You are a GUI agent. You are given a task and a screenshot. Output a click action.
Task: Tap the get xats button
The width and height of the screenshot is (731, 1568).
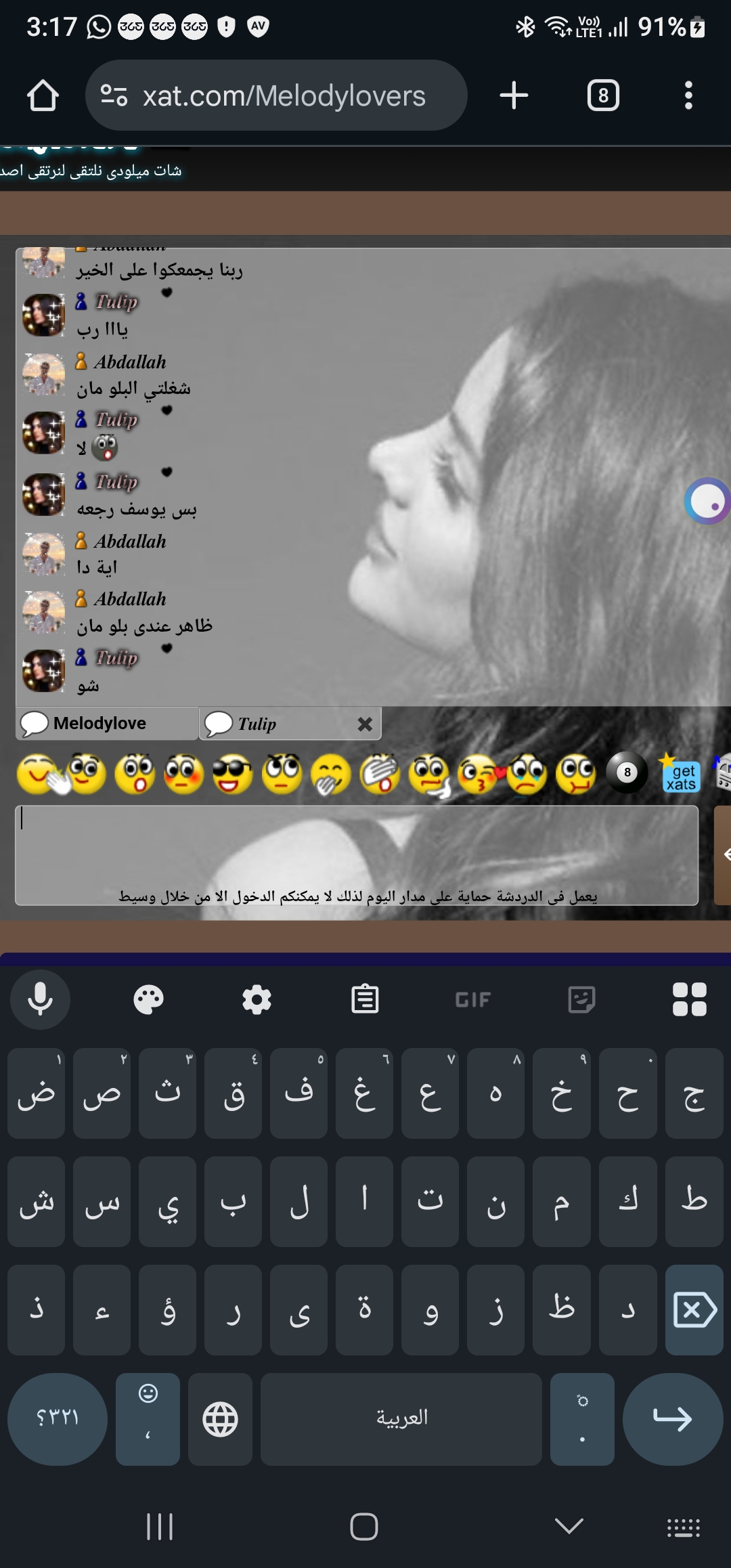click(680, 774)
